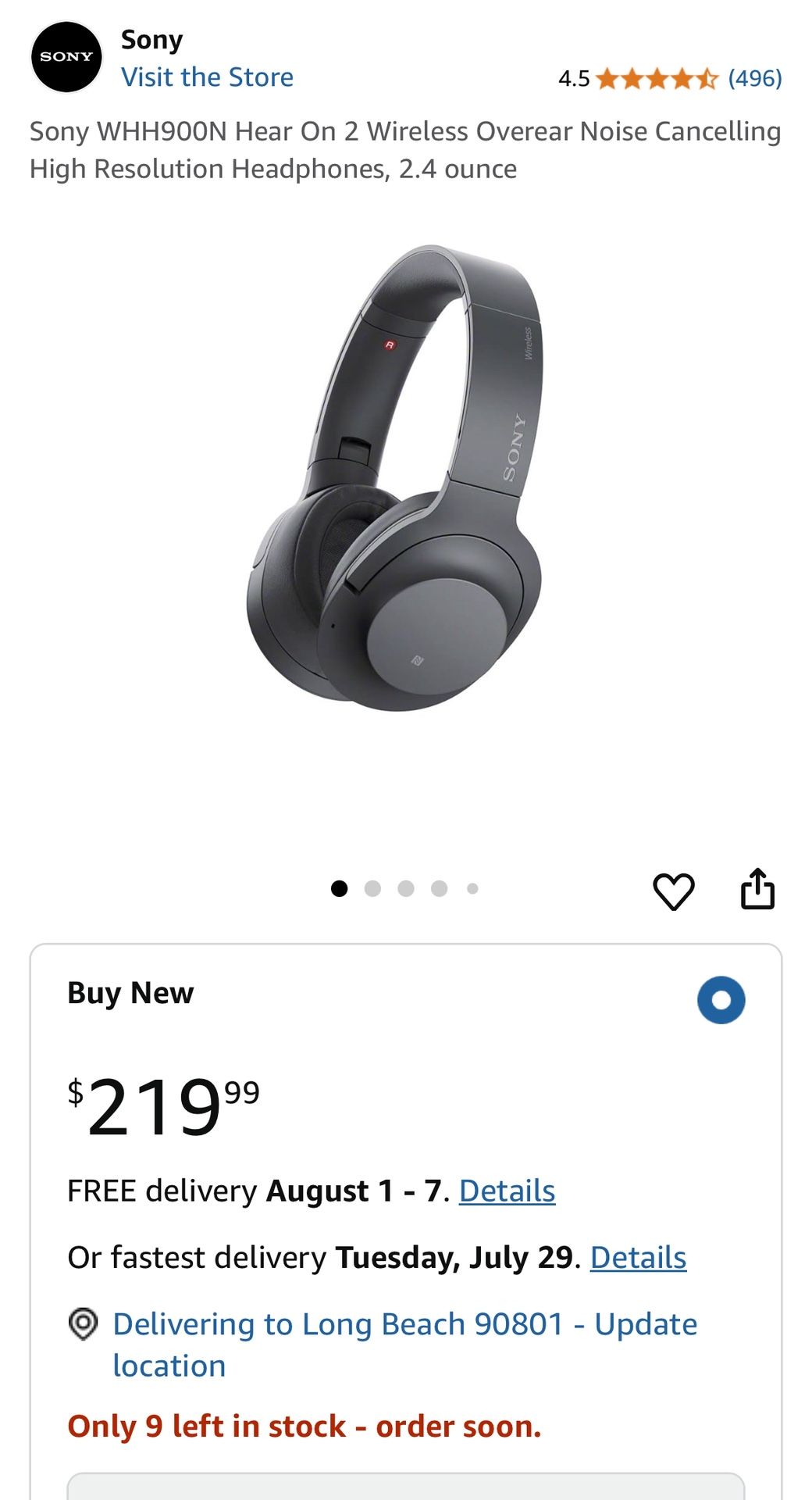Click the 4.5 rating summary

coord(575,78)
